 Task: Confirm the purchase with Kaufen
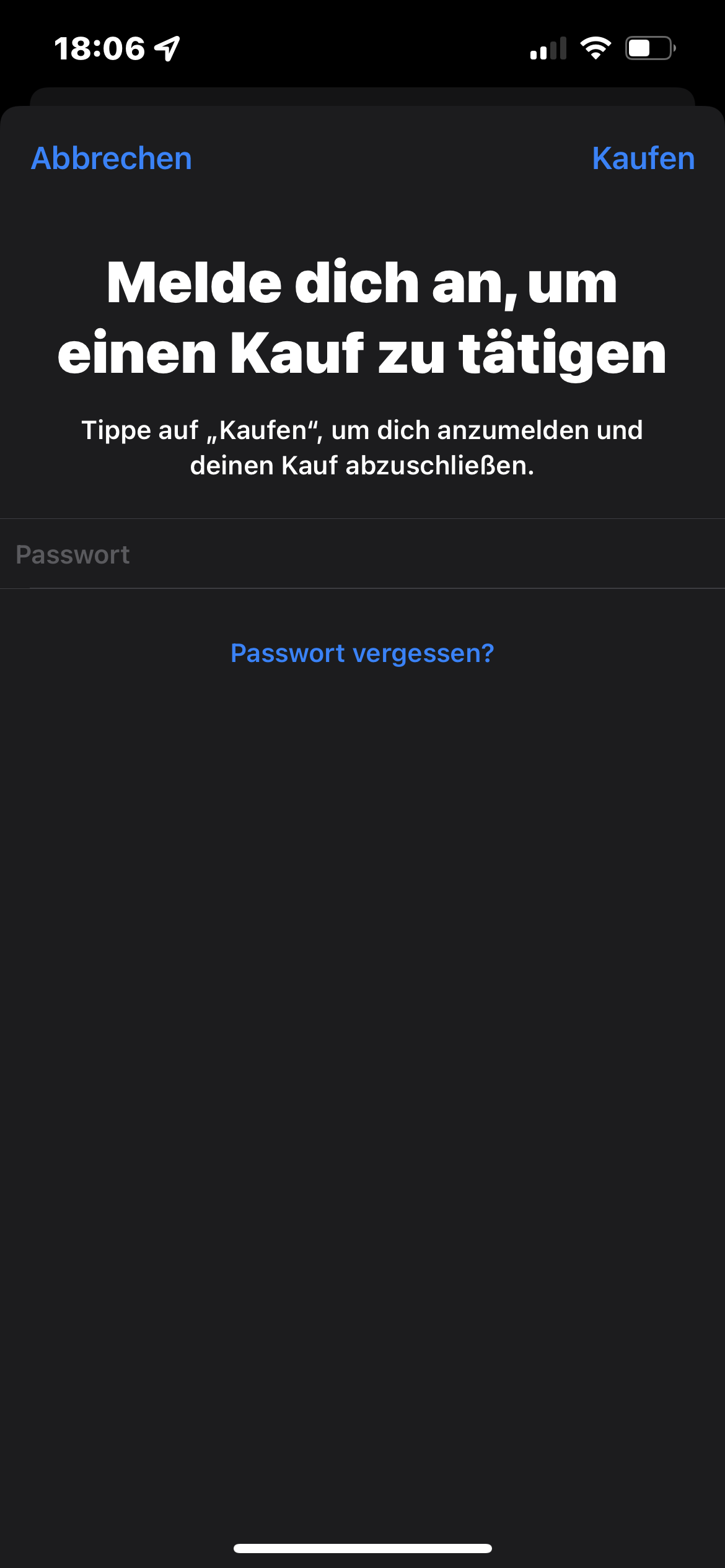point(643,159)
